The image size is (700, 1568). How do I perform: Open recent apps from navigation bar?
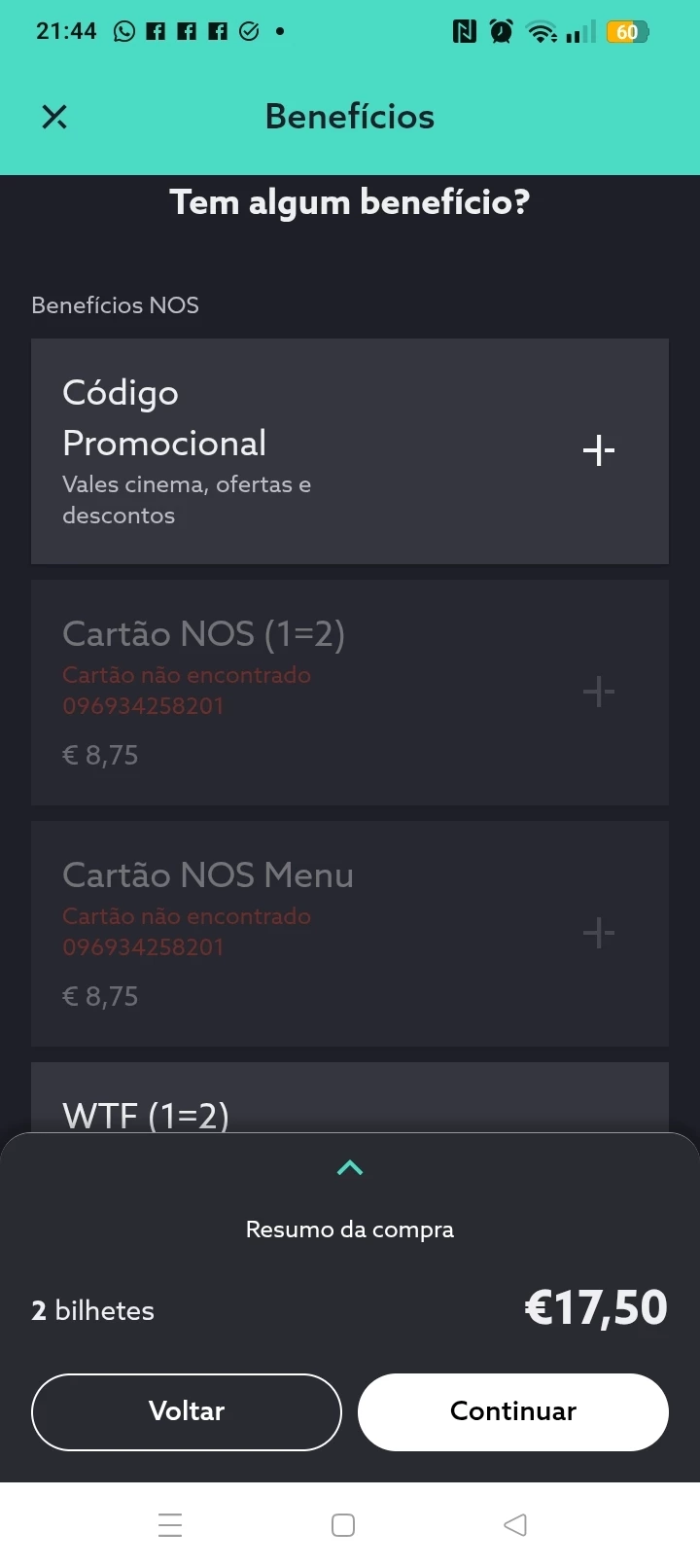[x=170, y=1524]
